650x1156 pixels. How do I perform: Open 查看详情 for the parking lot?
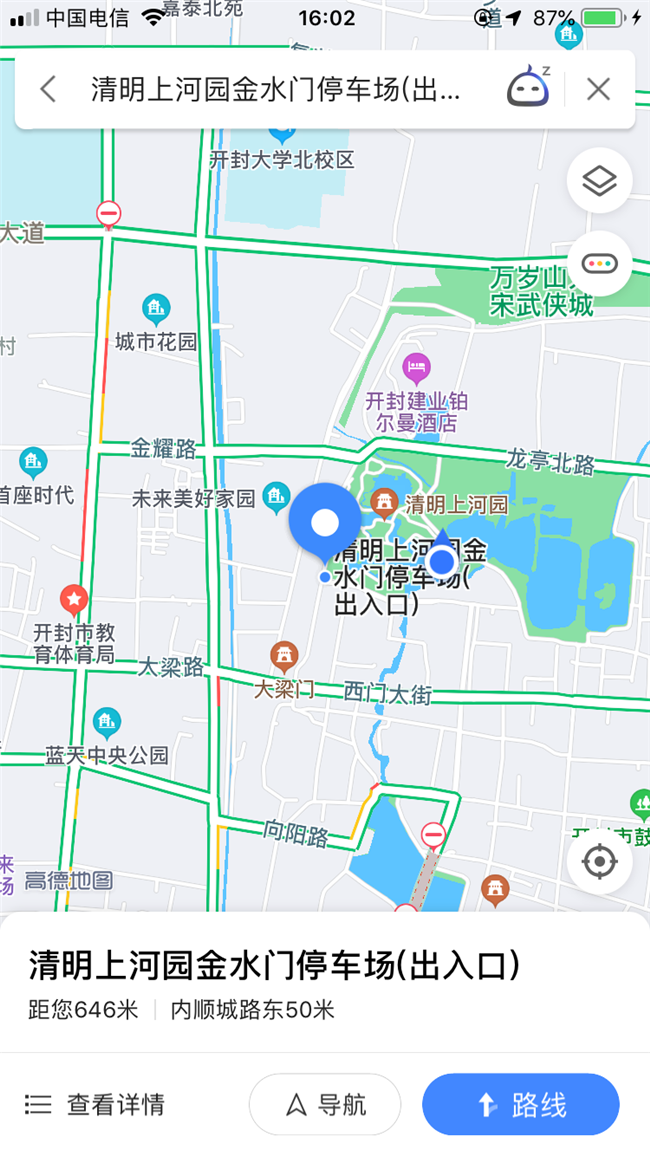96,1104
